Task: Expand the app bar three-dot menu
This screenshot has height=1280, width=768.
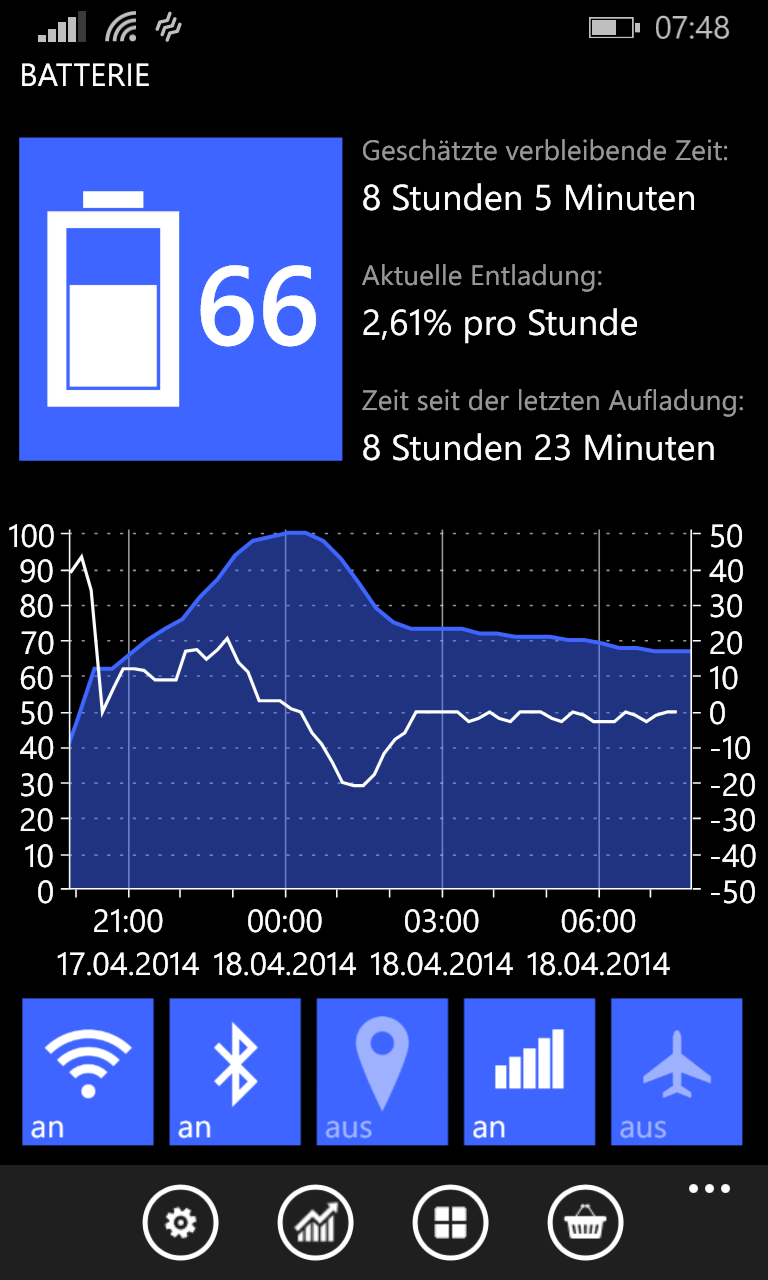Action: pyautogui.click(x=710, y=1189)
